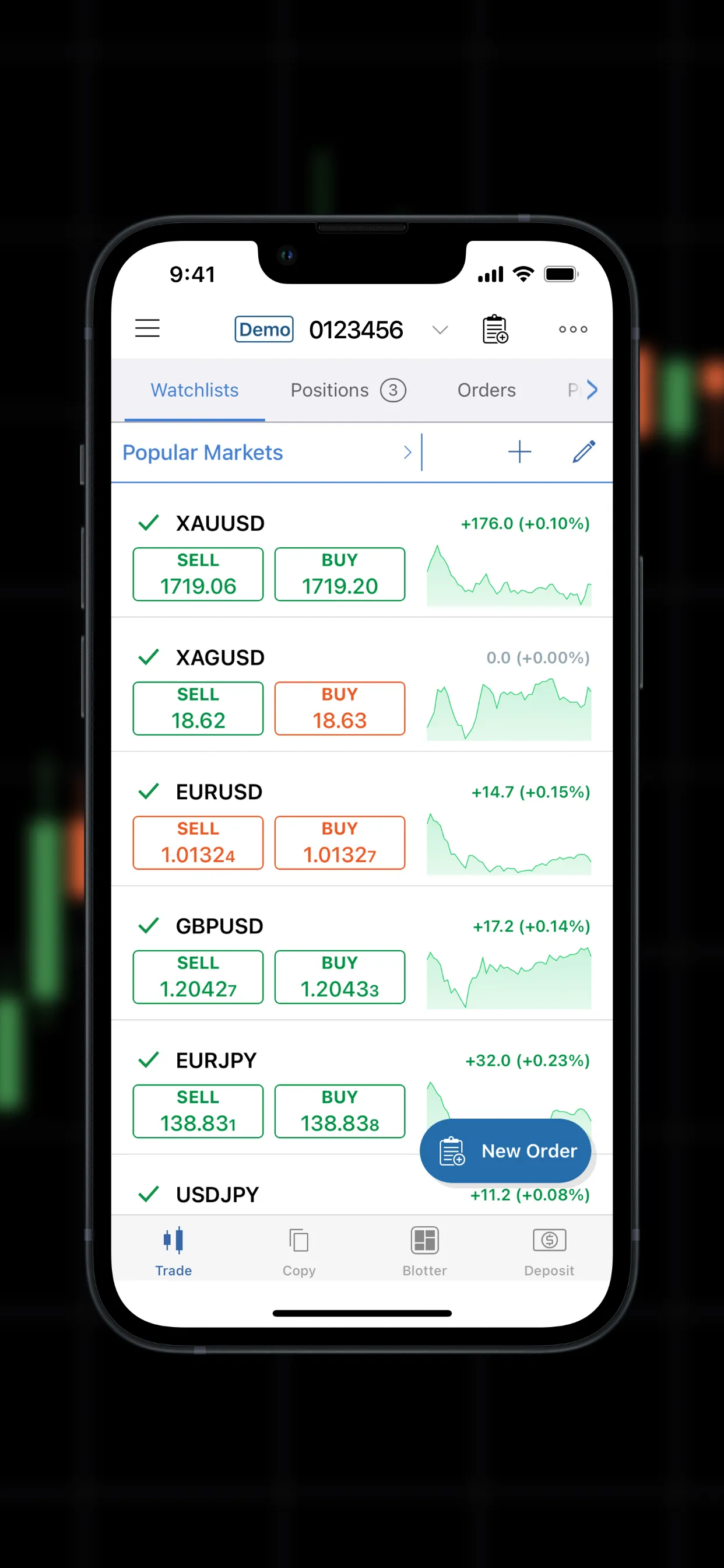Tap the New Order button
This screenshot has width=724, height=1568.
pyautogui.click(x=506, y=1150)
